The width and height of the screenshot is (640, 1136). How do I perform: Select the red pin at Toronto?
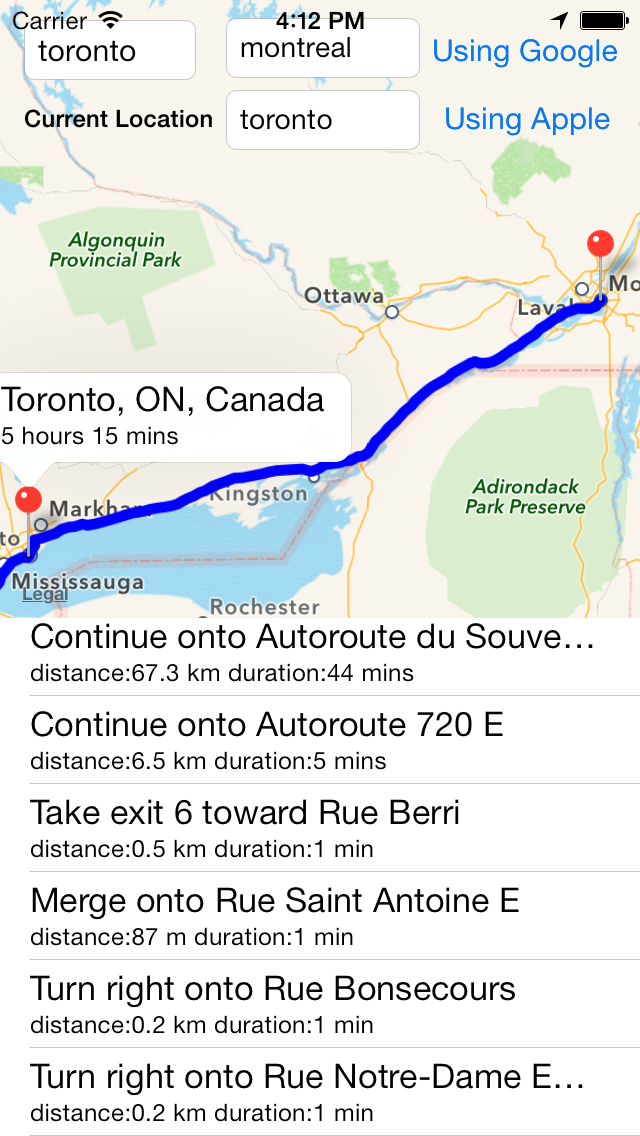pos(30,501)
